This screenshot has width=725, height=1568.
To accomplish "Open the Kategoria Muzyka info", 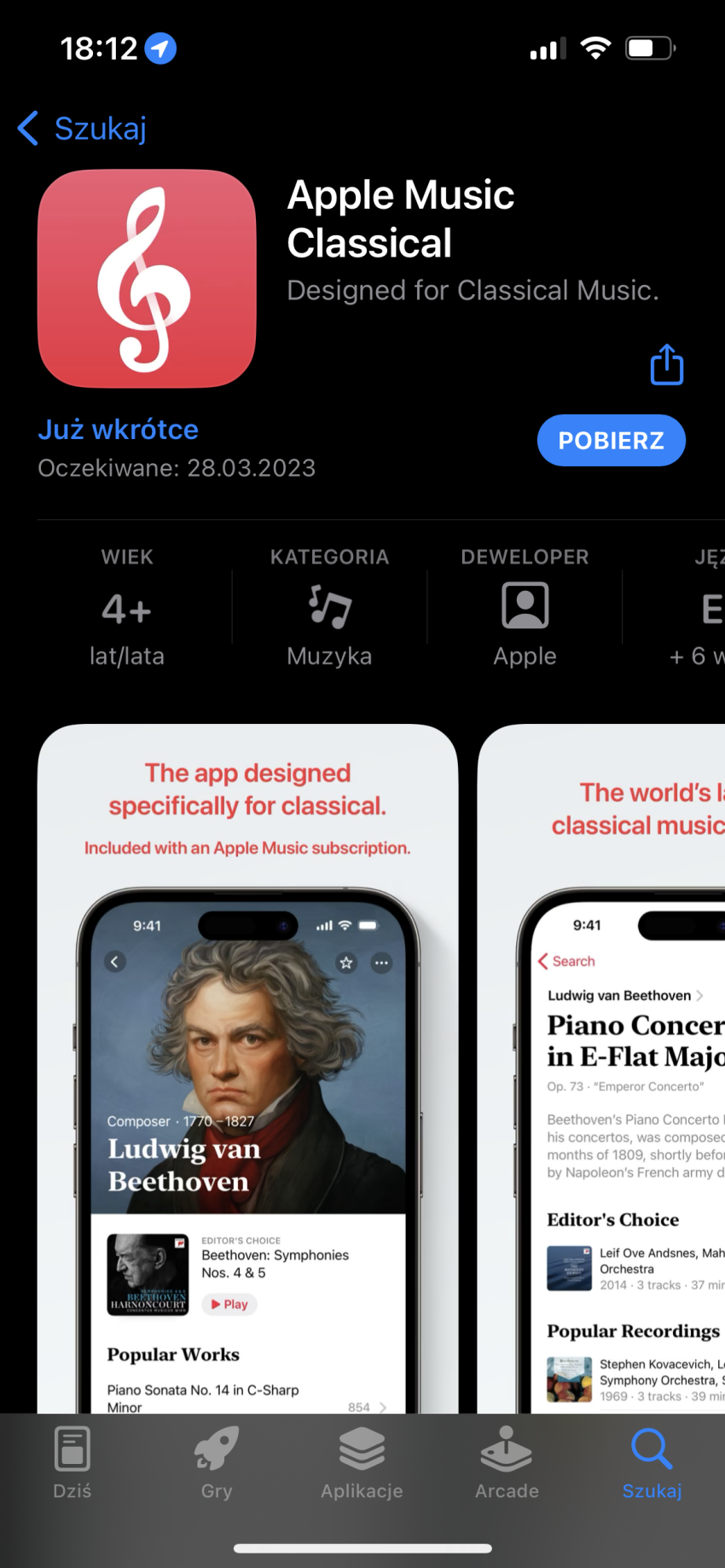I will tap(329, 607).
